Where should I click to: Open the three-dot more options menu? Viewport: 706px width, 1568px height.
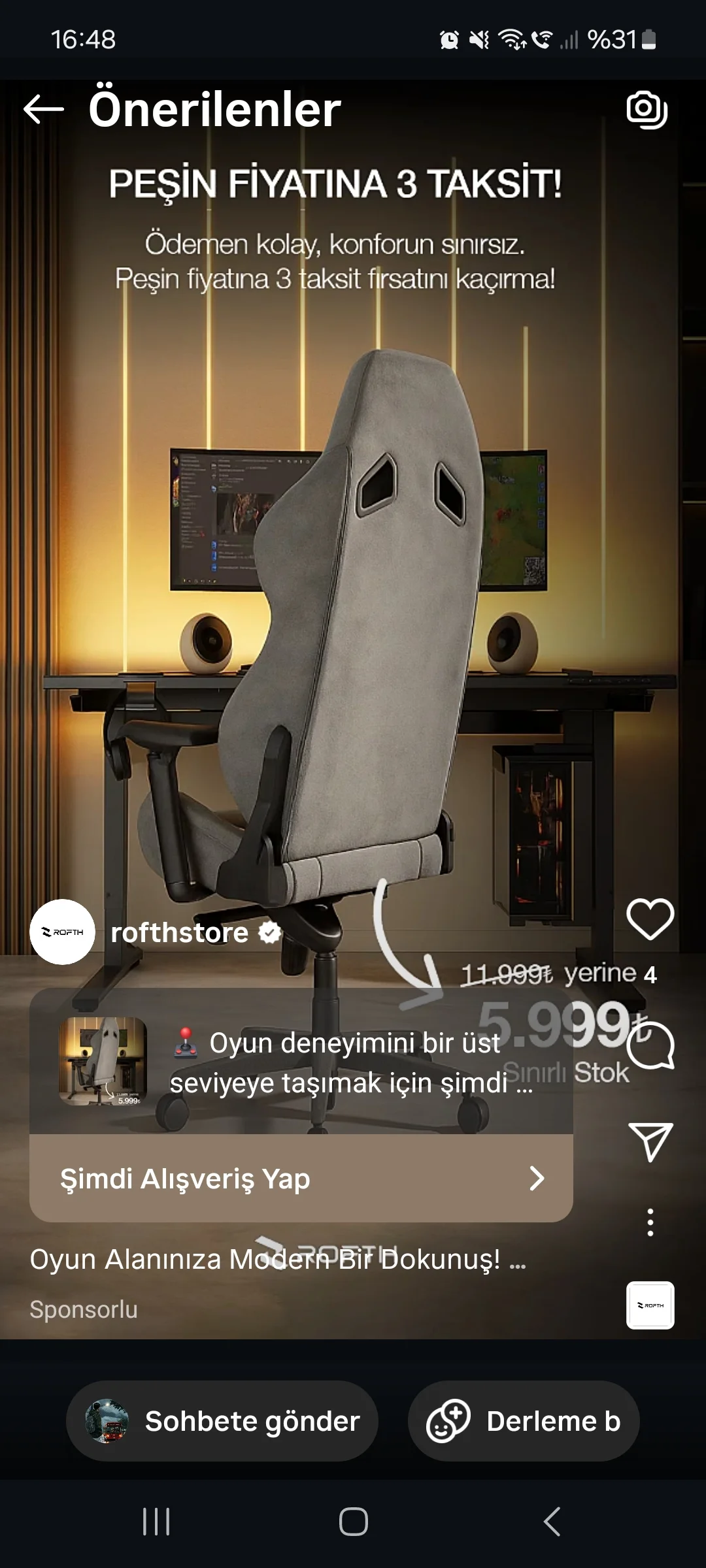pyautogui.click(x=650, y=1222)
